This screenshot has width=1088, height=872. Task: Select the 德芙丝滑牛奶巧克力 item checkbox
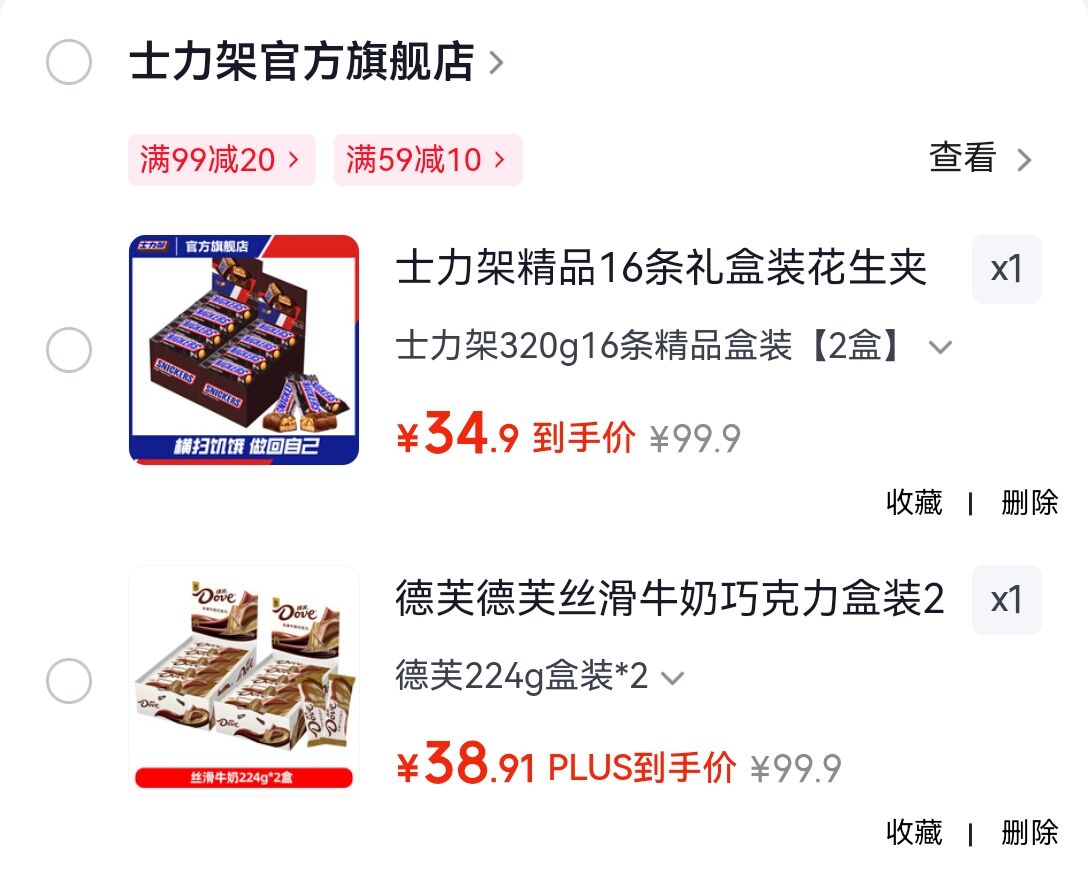tap(69, 682)
